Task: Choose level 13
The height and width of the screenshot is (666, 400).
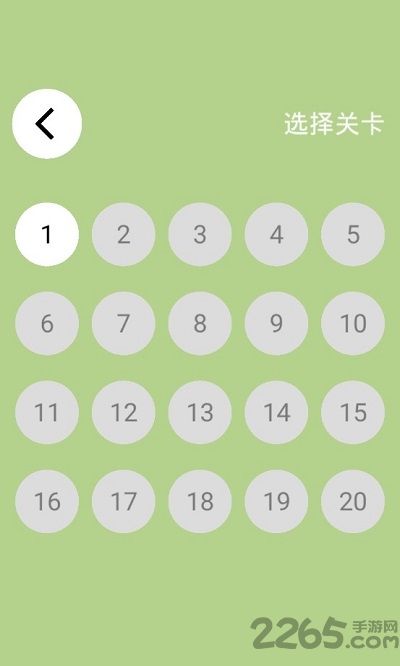Action: click(200, 412)
